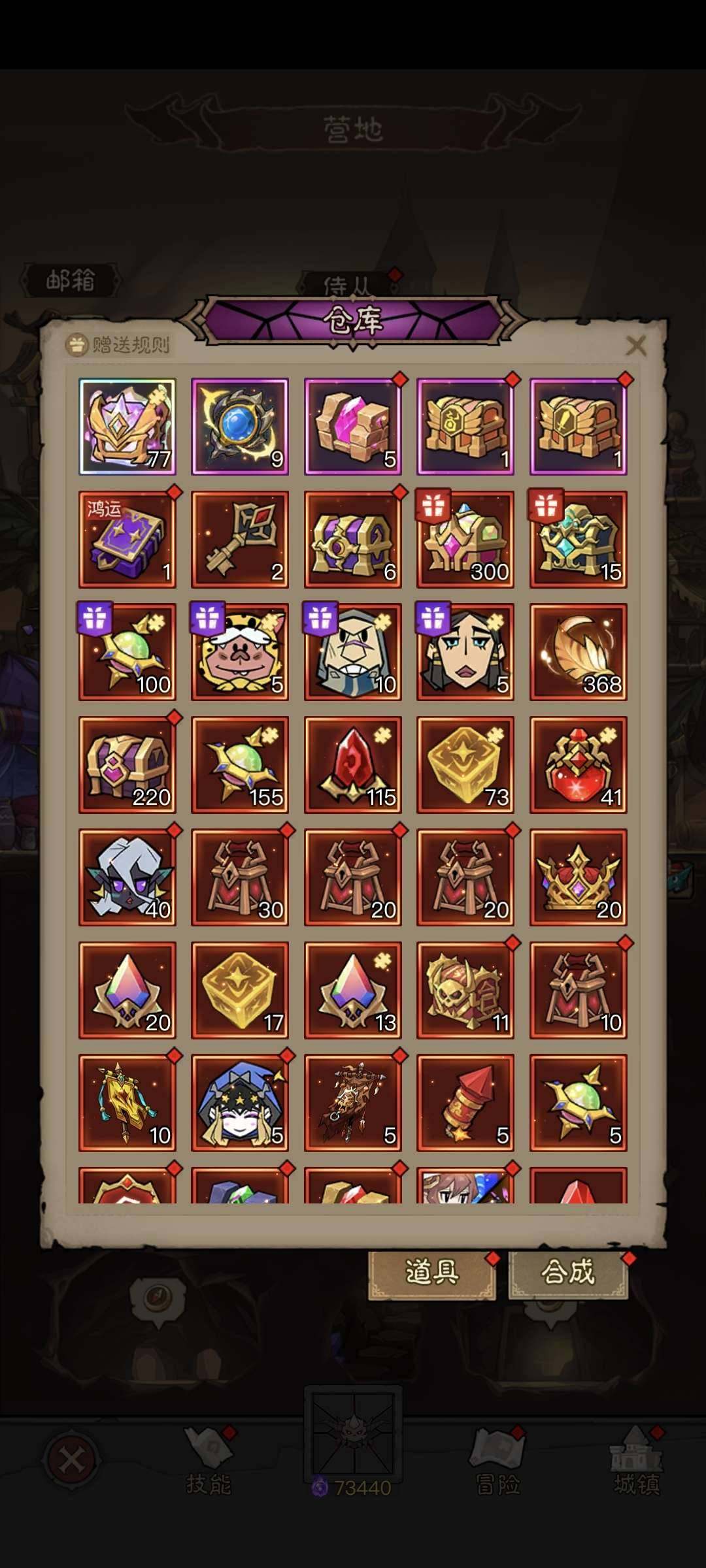Switch to the 合成 synthesis tab

(x=568, y=1273)
